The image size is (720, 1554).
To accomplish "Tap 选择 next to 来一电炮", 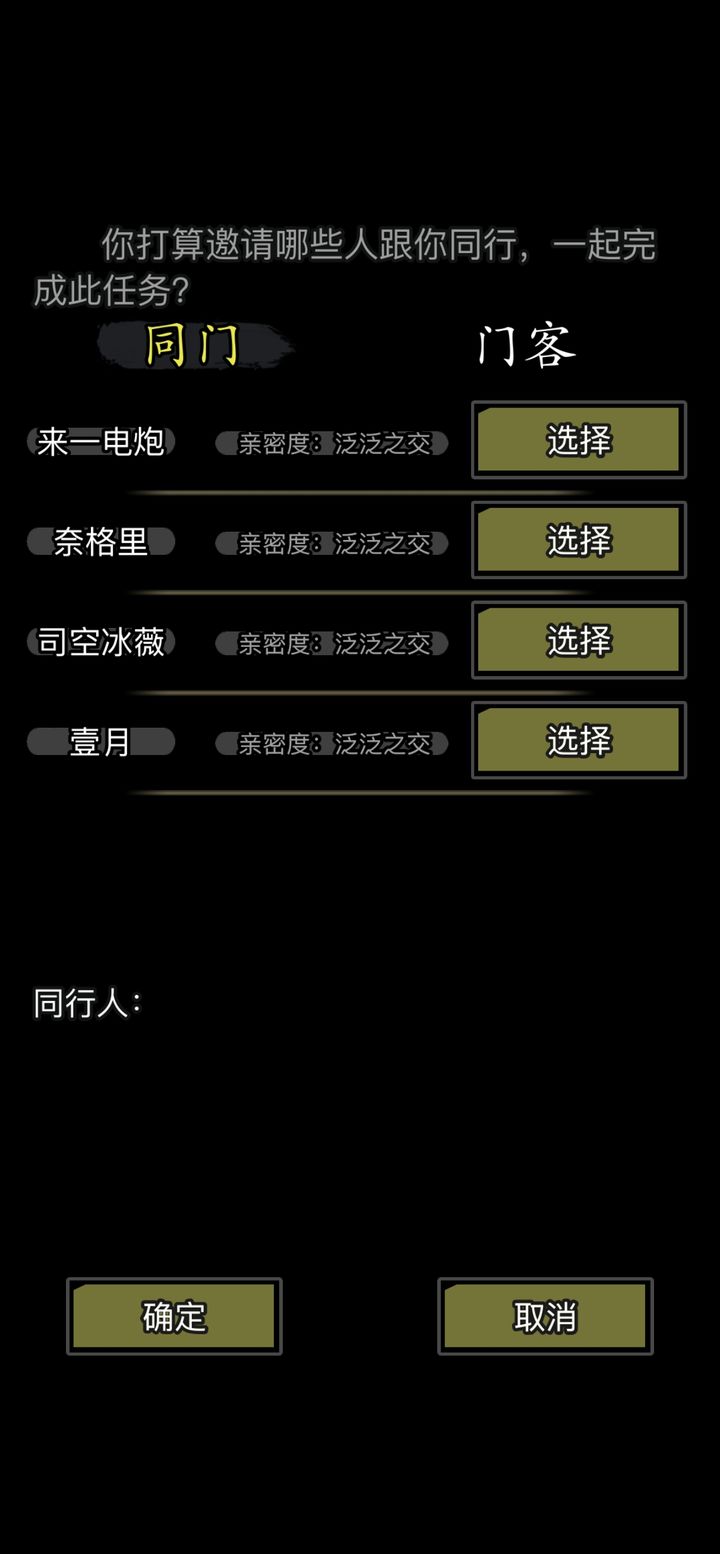I will coord(579,440).
